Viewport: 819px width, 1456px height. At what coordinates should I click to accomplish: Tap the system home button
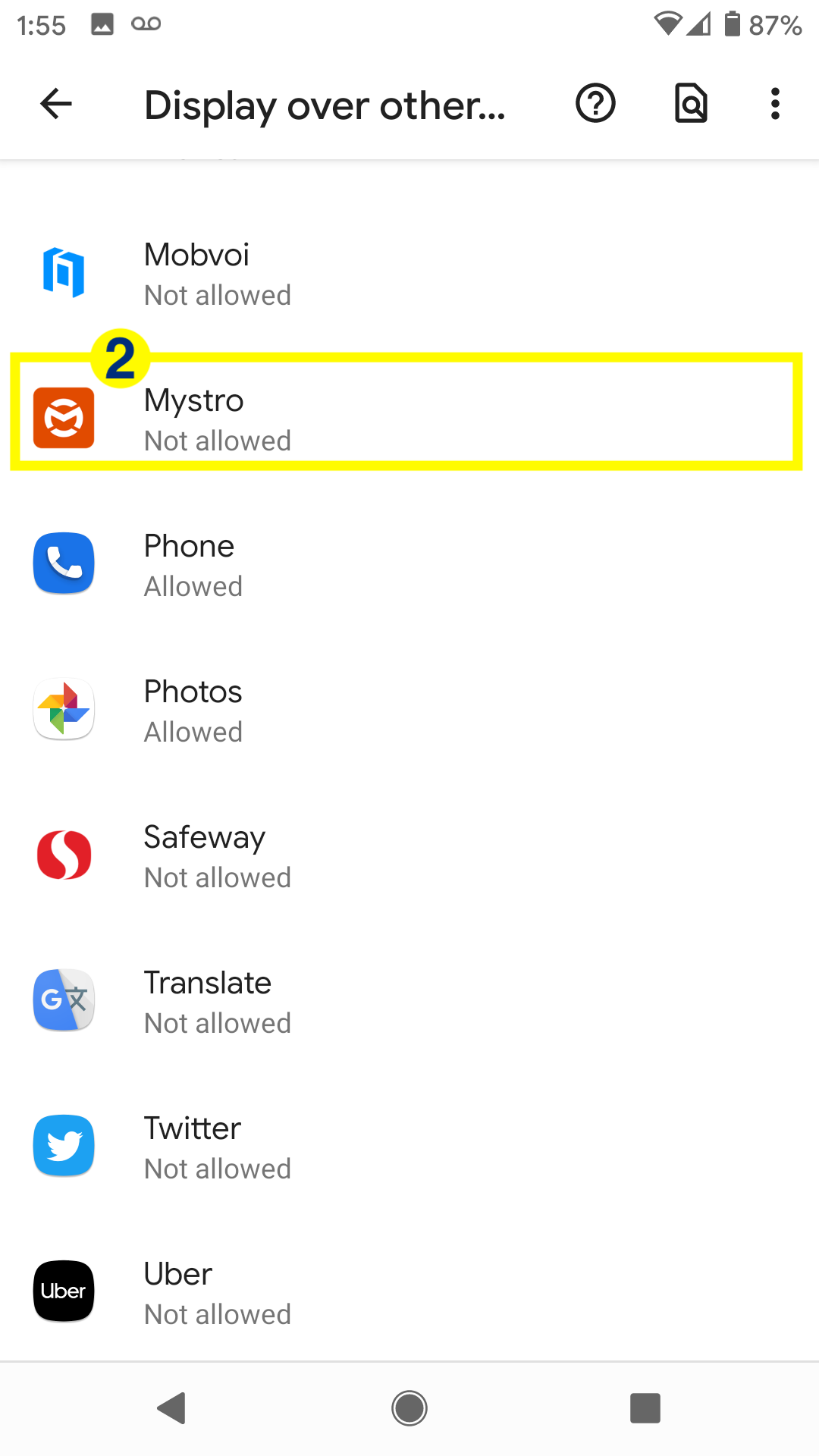(409, 1408)
